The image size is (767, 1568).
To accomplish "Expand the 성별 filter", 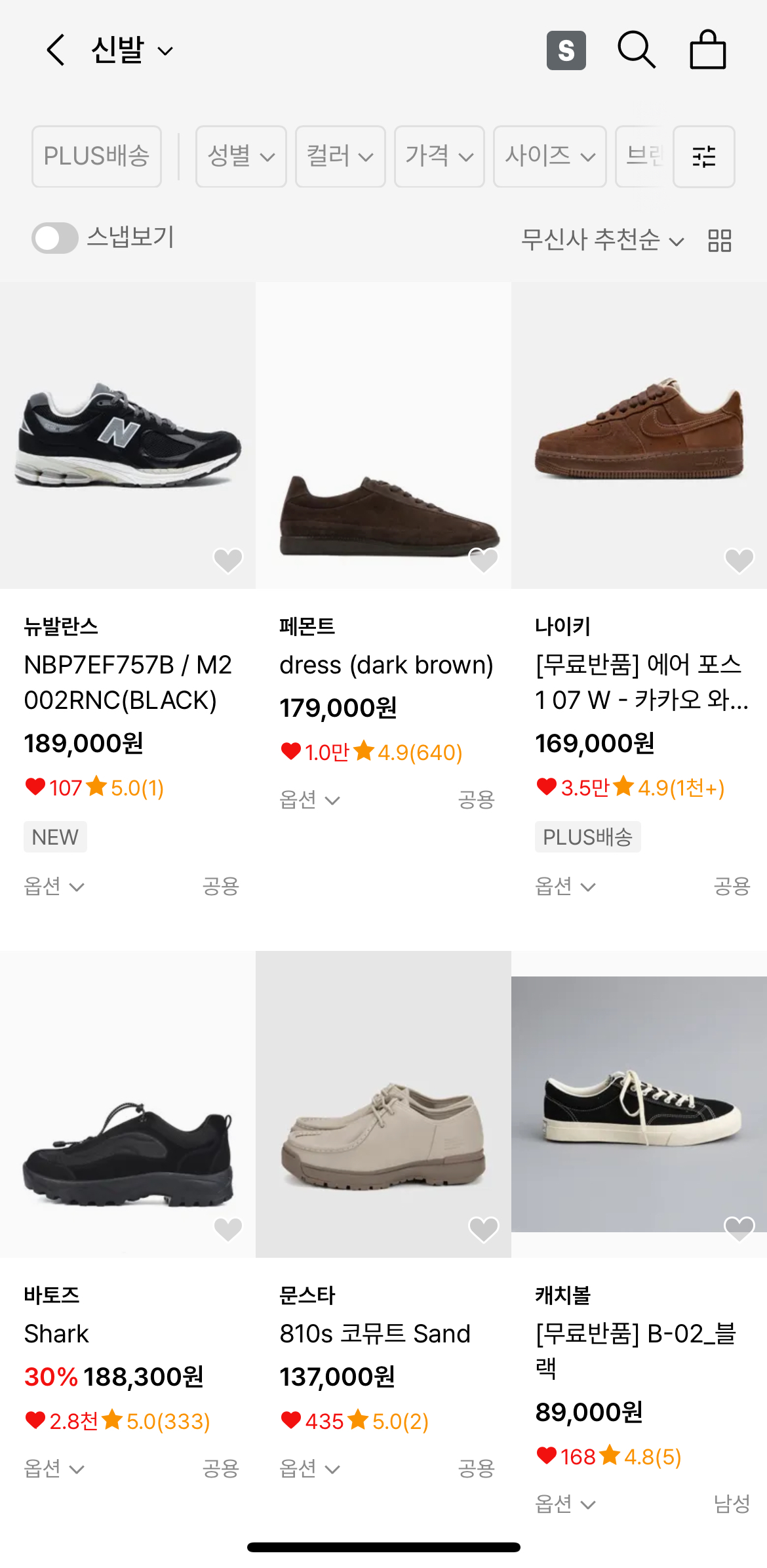I will coord(241,157).
